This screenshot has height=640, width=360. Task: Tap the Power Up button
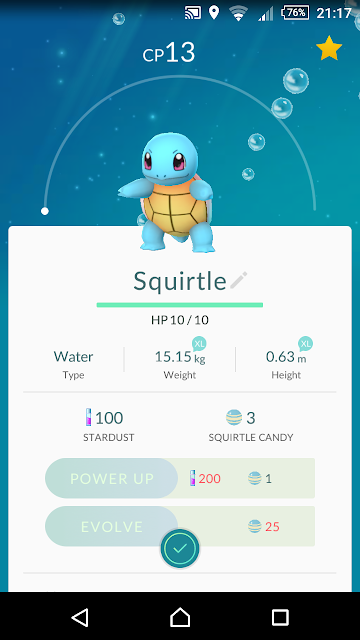coord(111,478)
